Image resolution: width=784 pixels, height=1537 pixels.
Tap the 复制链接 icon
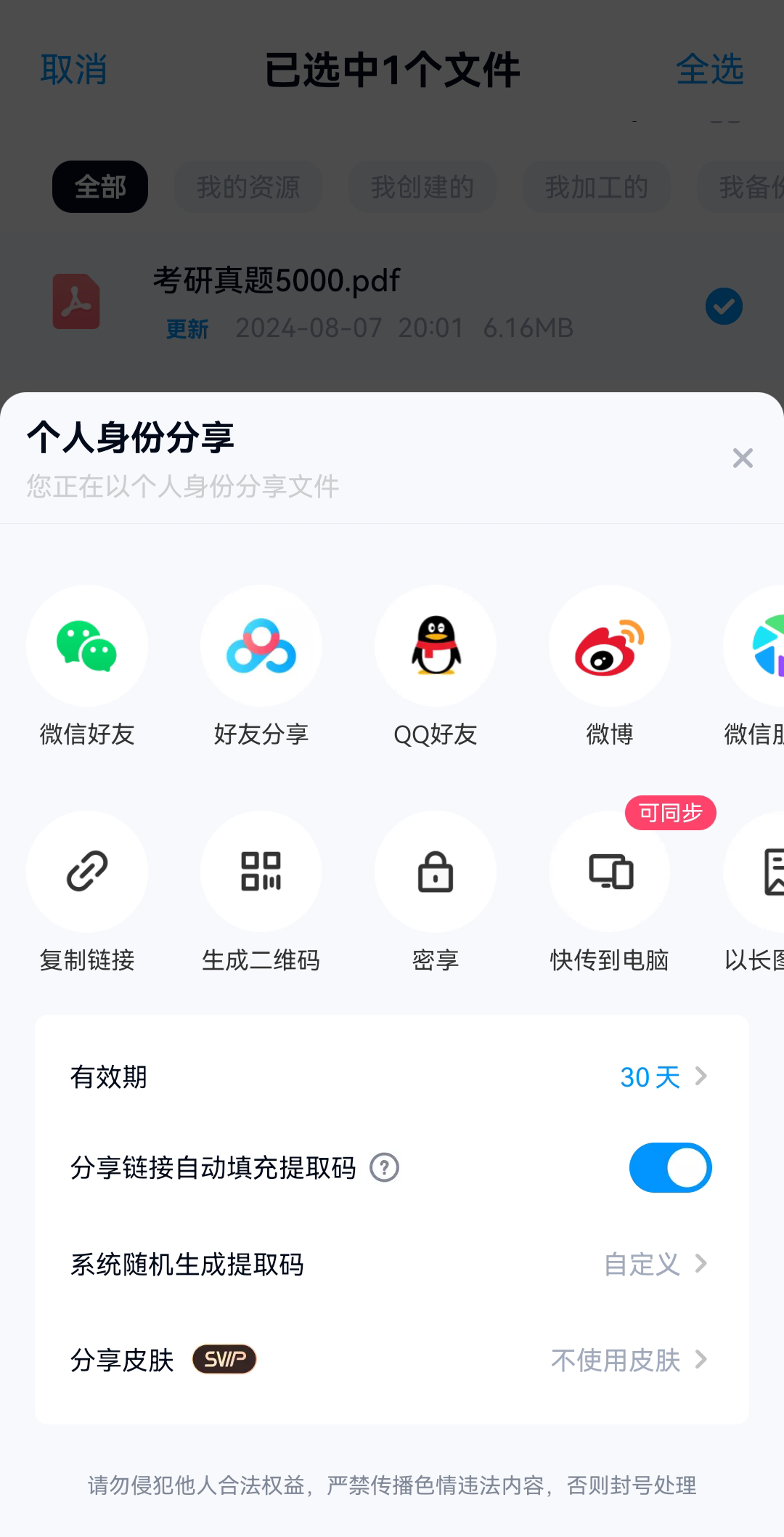[87, 872]
